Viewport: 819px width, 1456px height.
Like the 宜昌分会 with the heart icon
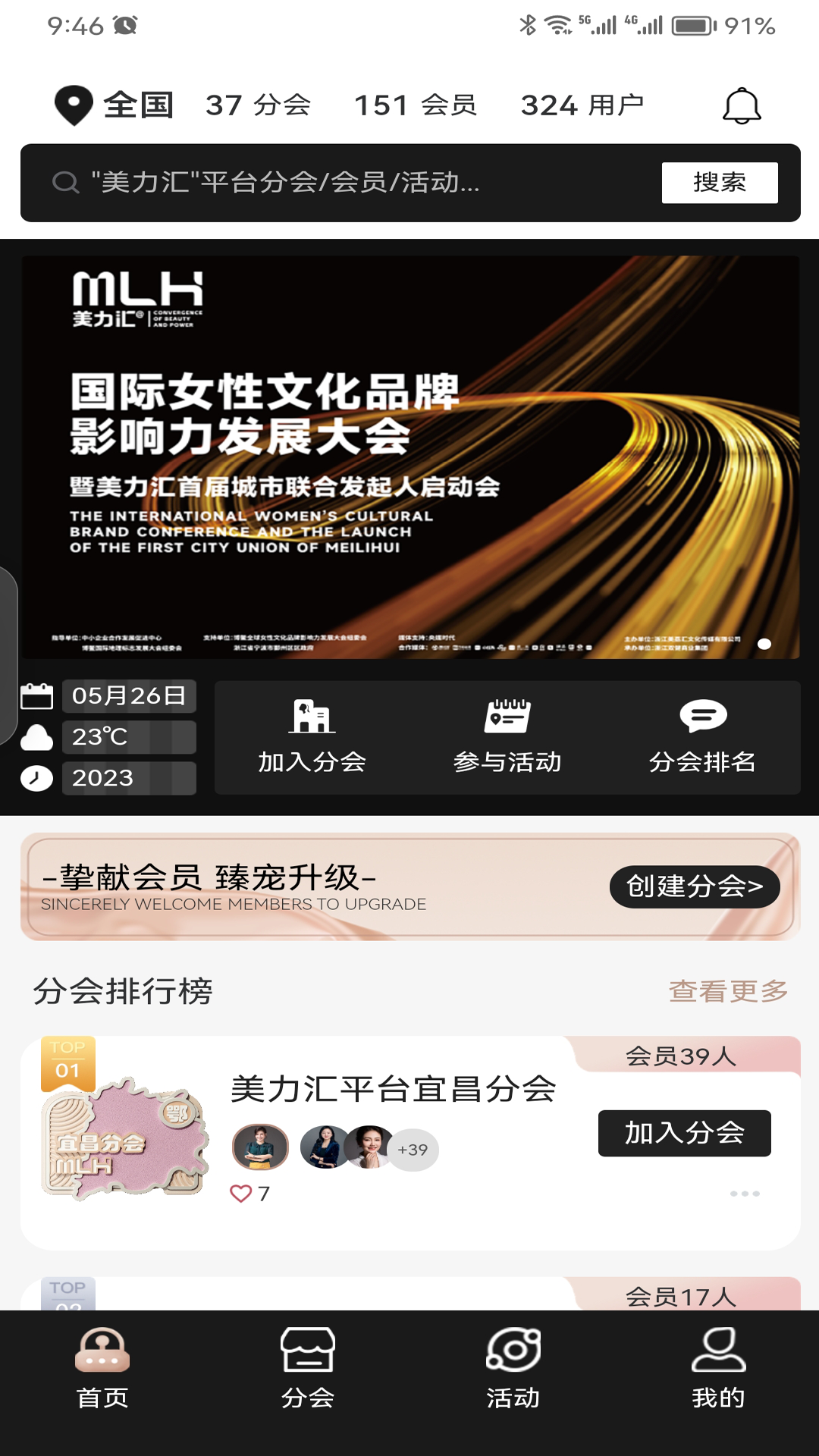[x=241, y=1194]
